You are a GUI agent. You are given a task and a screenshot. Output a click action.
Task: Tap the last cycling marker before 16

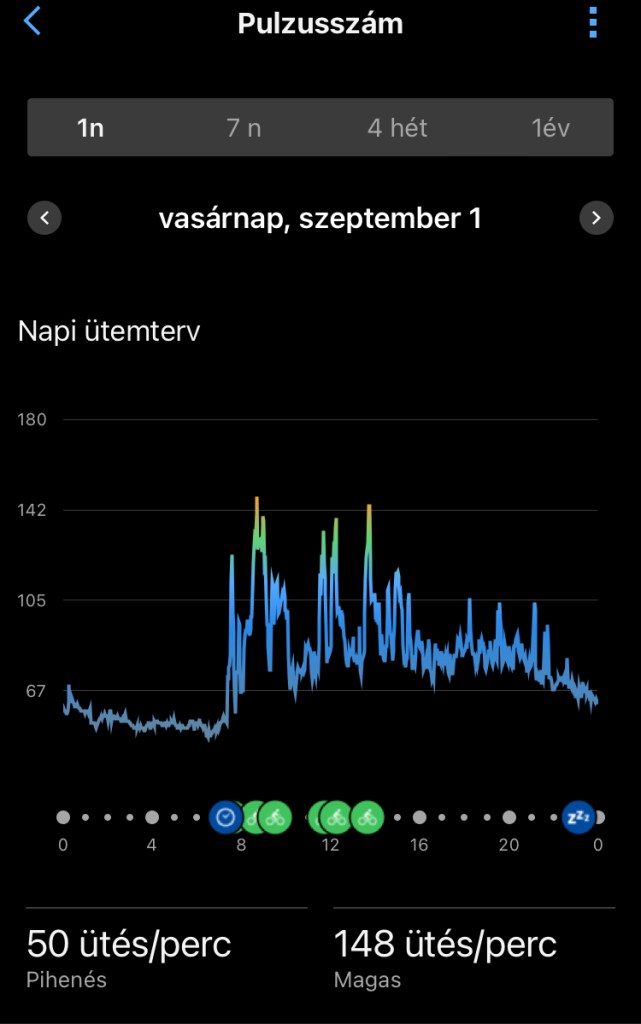(368, 817)
